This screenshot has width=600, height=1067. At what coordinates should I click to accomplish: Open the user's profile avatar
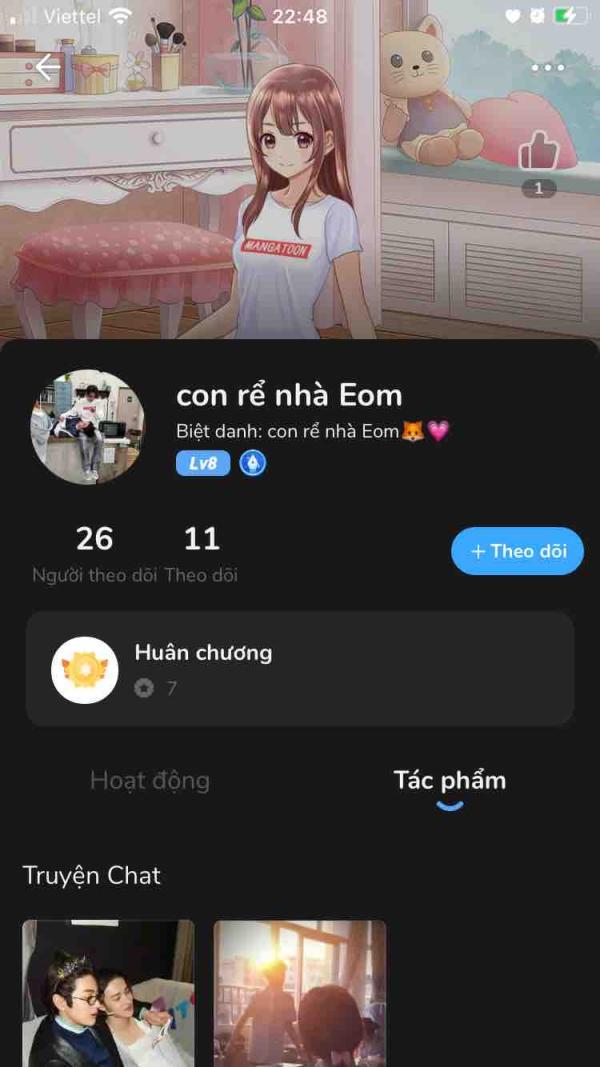pyautogui.click(x=88, y=427)
